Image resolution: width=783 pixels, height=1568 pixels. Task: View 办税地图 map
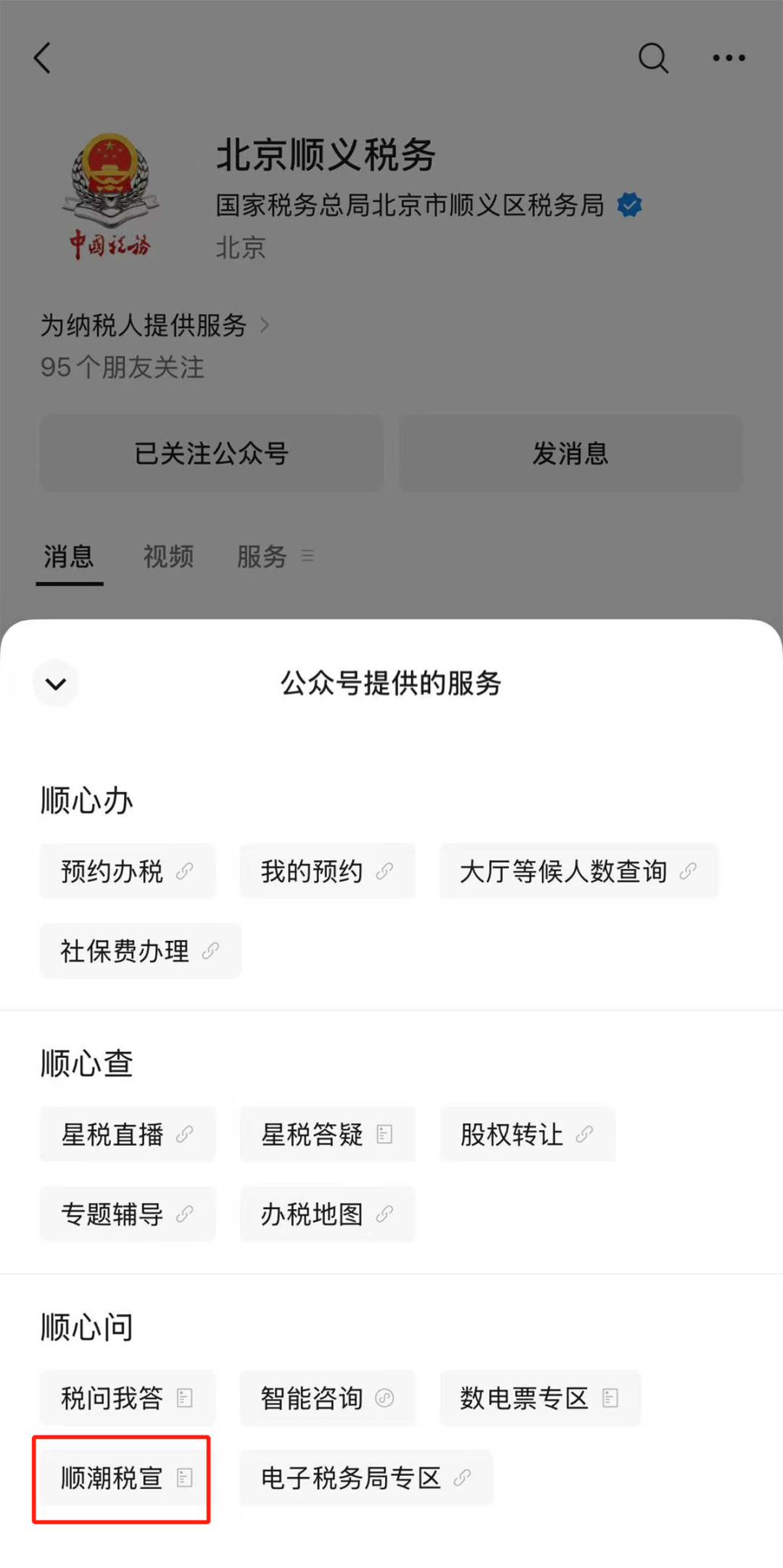click(x=327, y=1214)
